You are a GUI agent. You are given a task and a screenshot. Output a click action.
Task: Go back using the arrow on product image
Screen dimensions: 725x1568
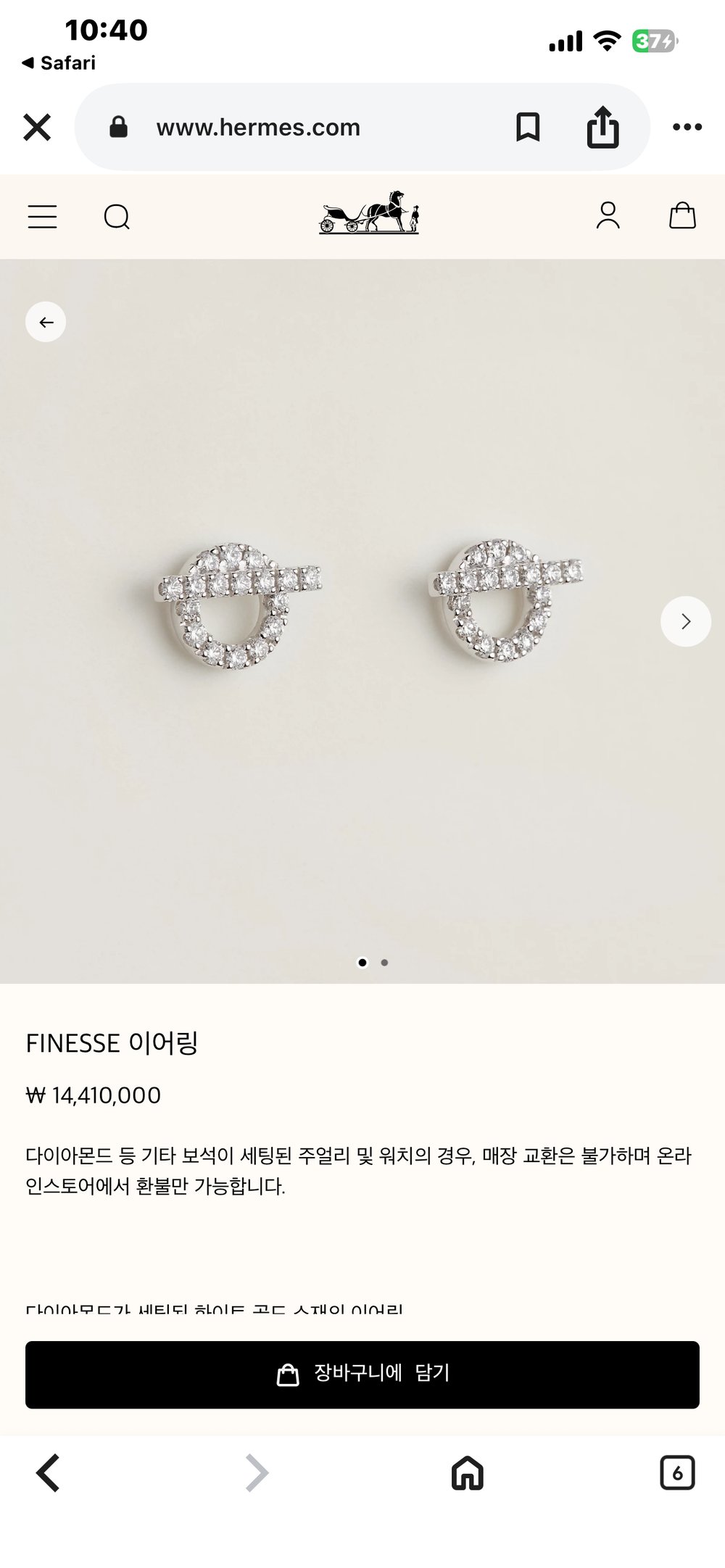[46, 322]
